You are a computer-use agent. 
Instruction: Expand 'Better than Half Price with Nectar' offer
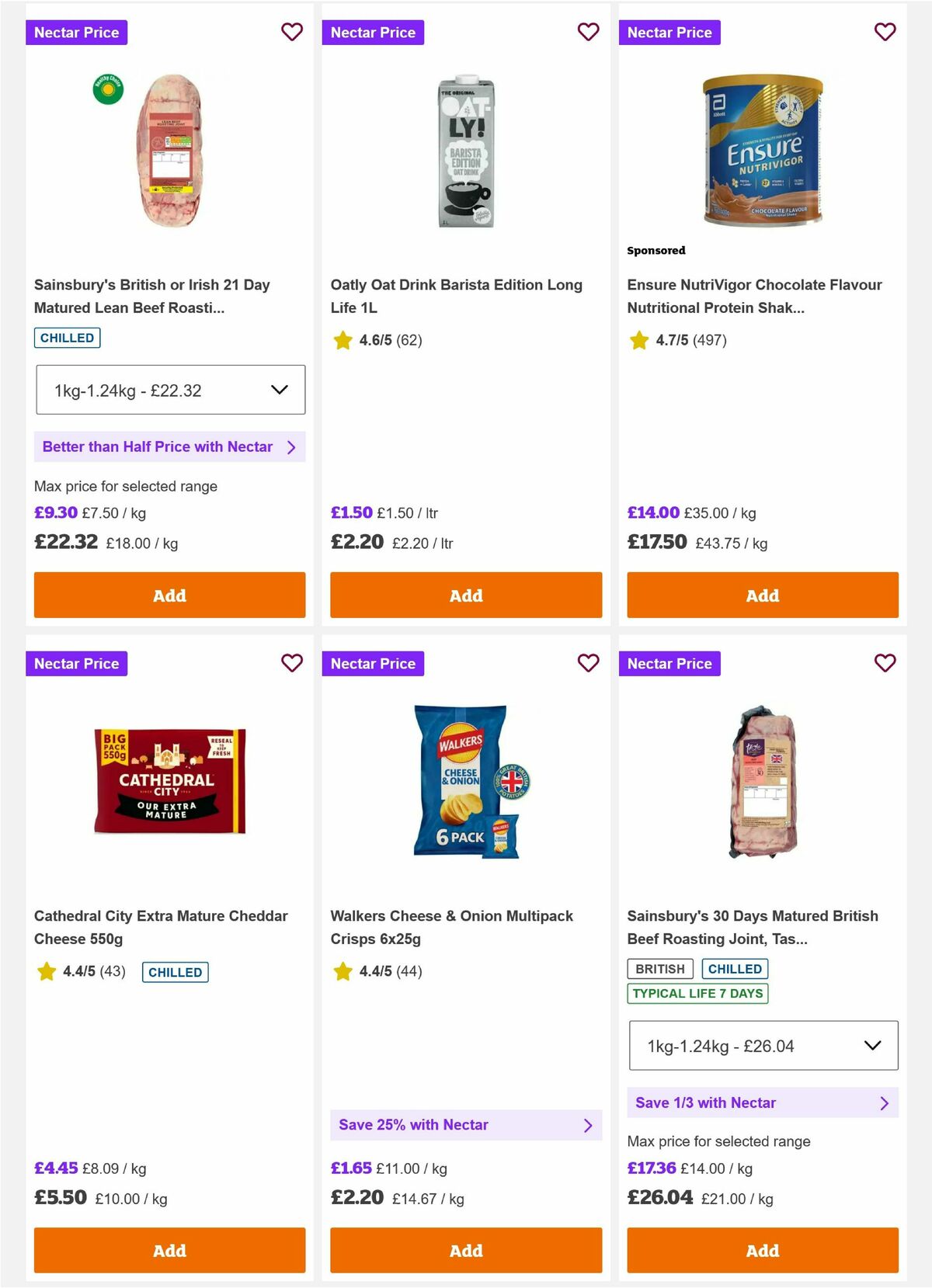tap(169, 446)
